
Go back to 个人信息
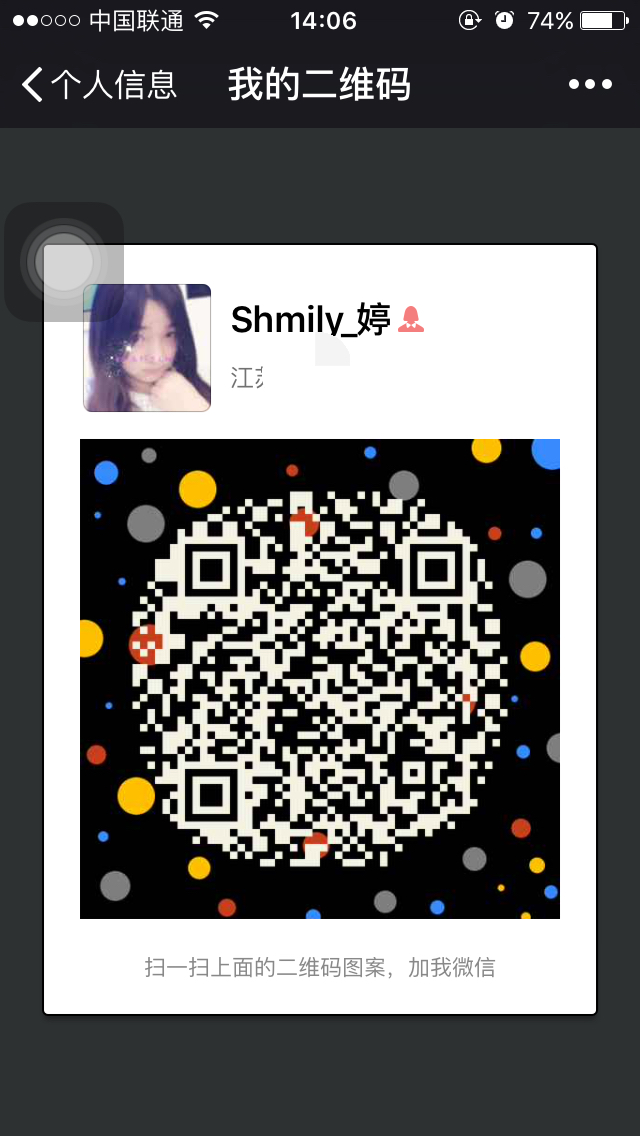[x=98, y=85]
